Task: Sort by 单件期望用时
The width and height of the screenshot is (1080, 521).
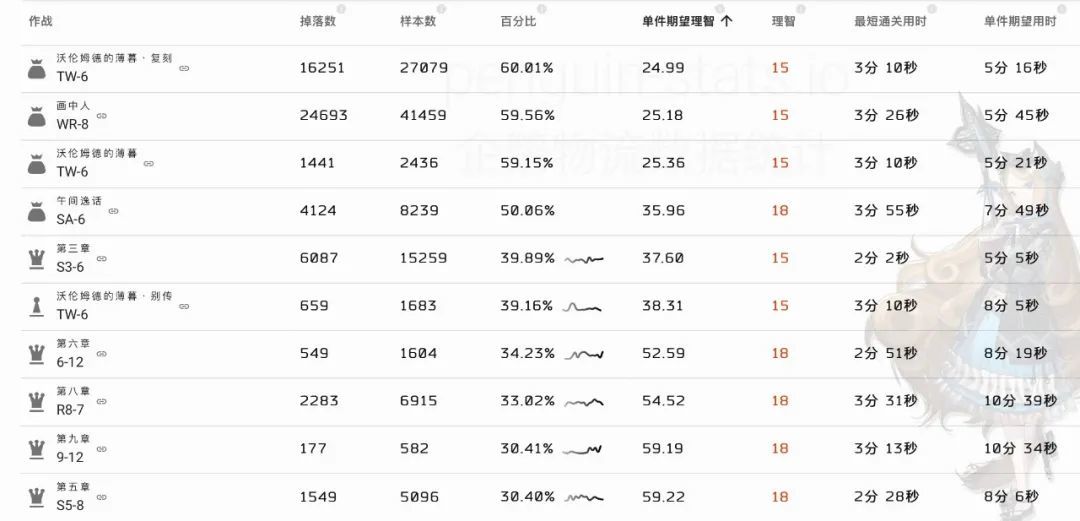Action: pos(1020,21)
